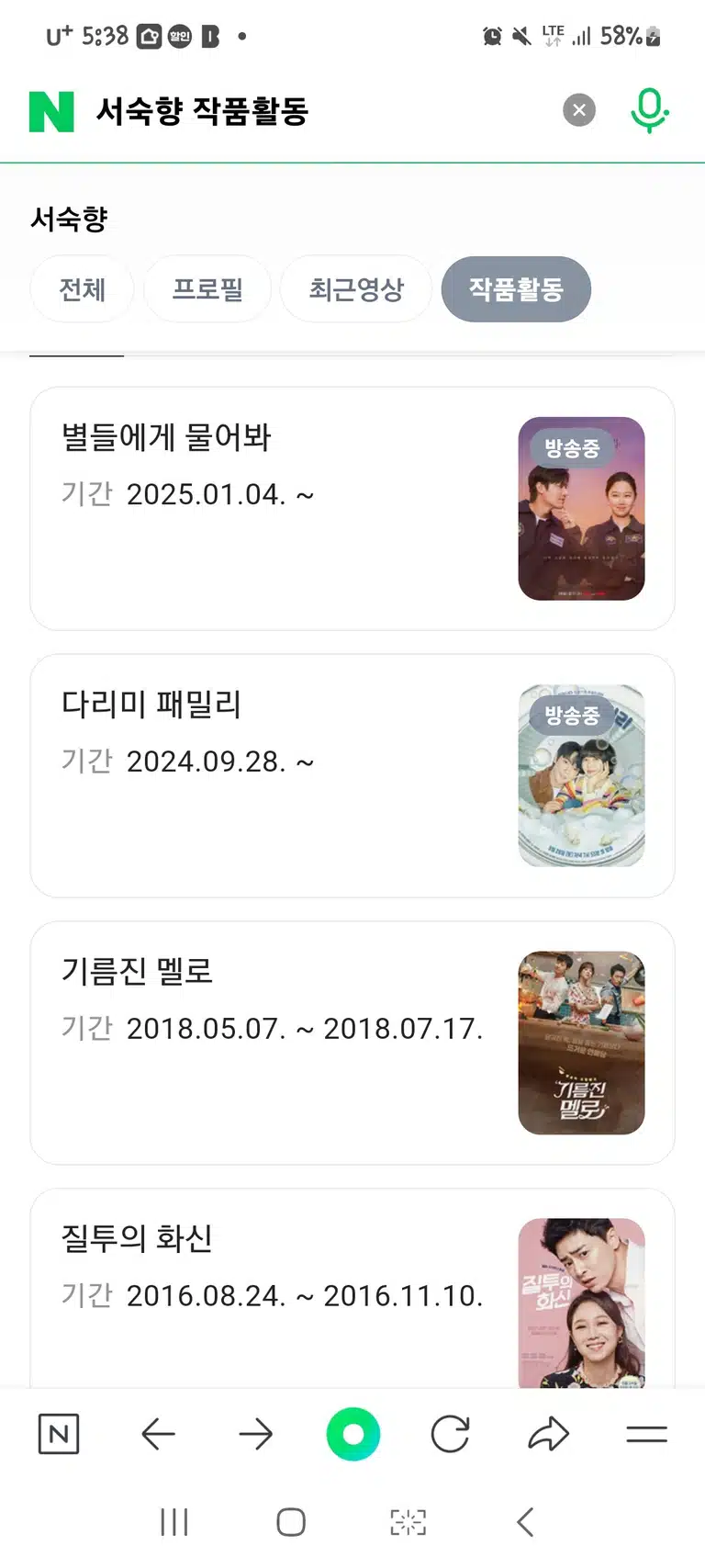Open the 다리미 패밀리 card

click(352, 776)
